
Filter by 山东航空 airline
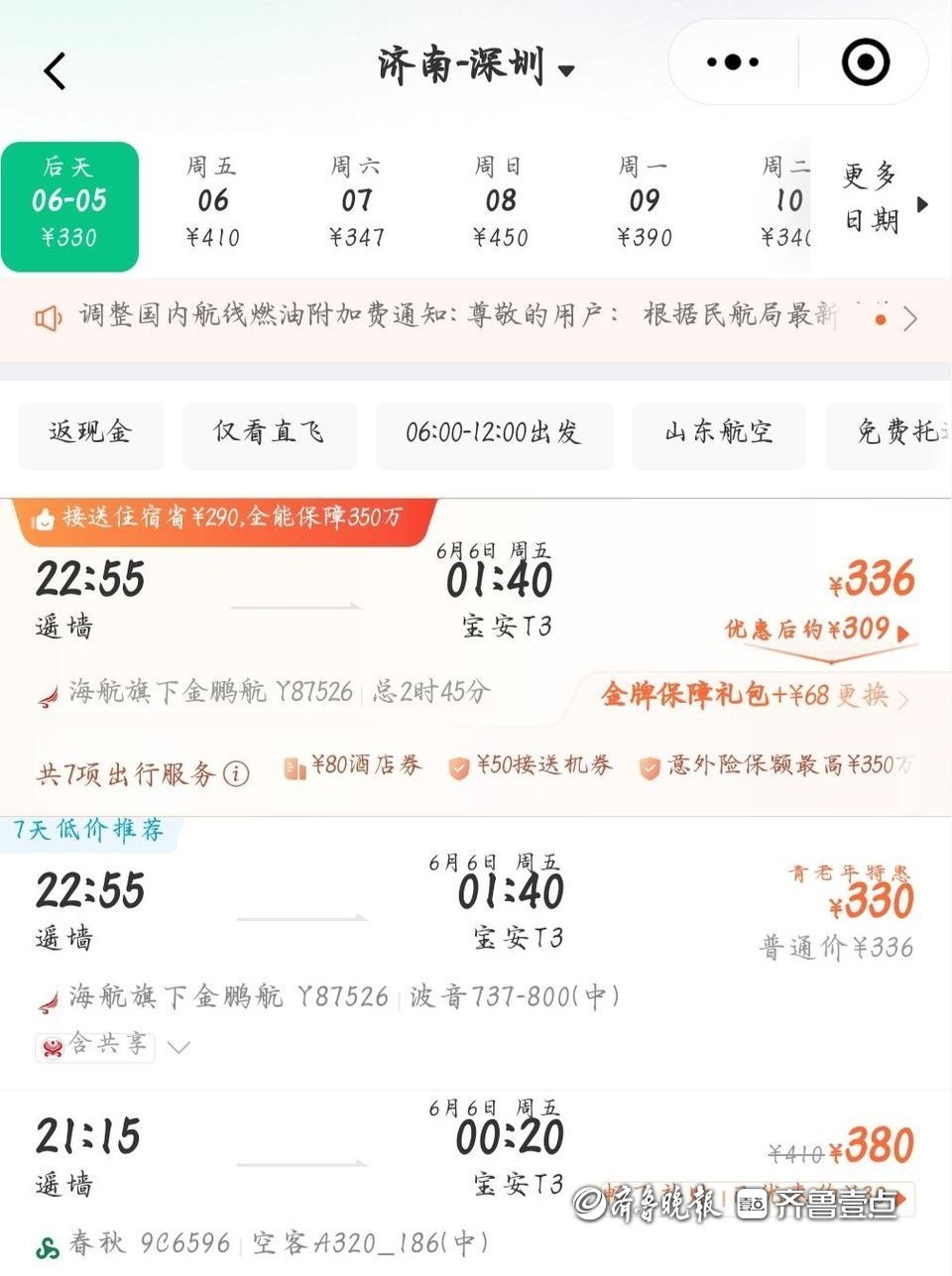coord(719,432)
